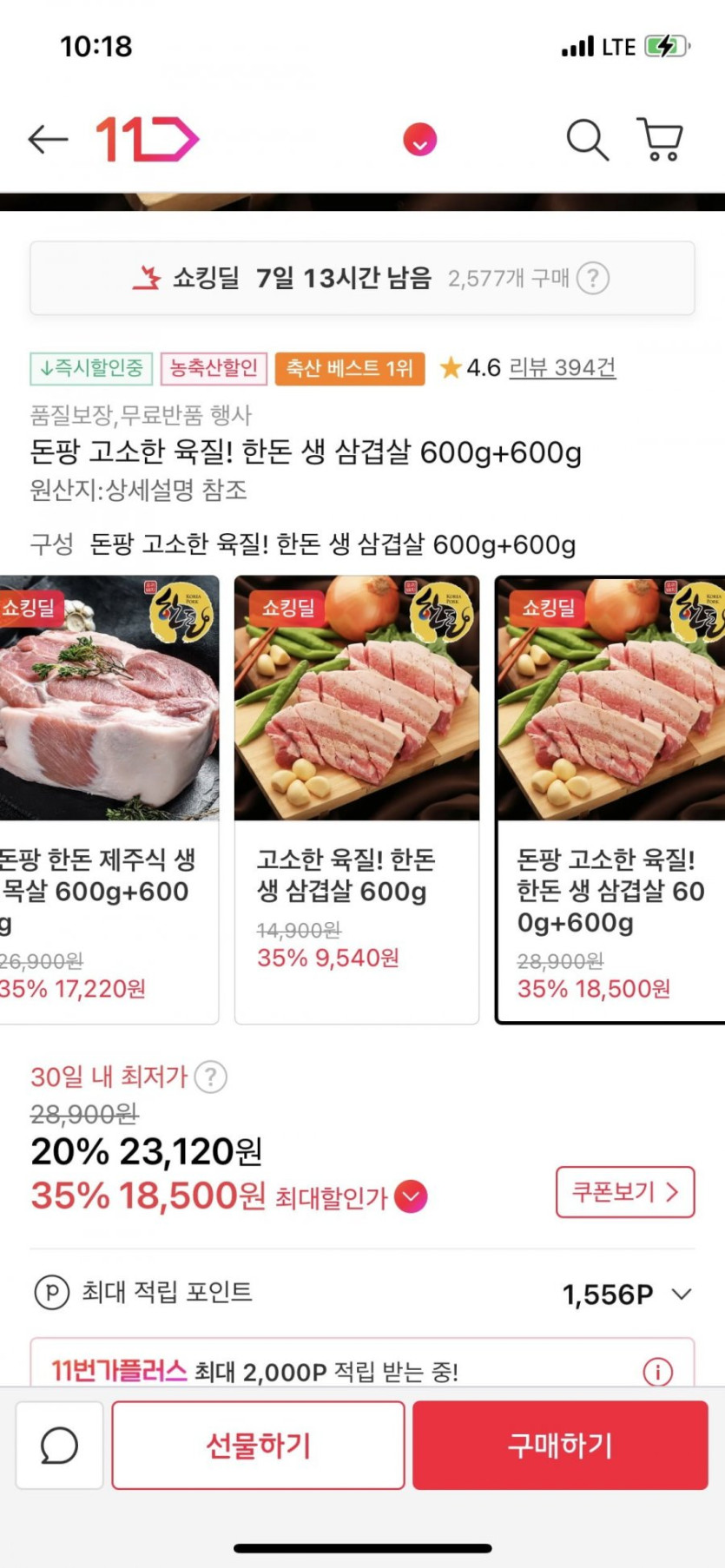Expand 최대 적립 포인트 details
725x1568 pixels.
(x=682, y=1295)
